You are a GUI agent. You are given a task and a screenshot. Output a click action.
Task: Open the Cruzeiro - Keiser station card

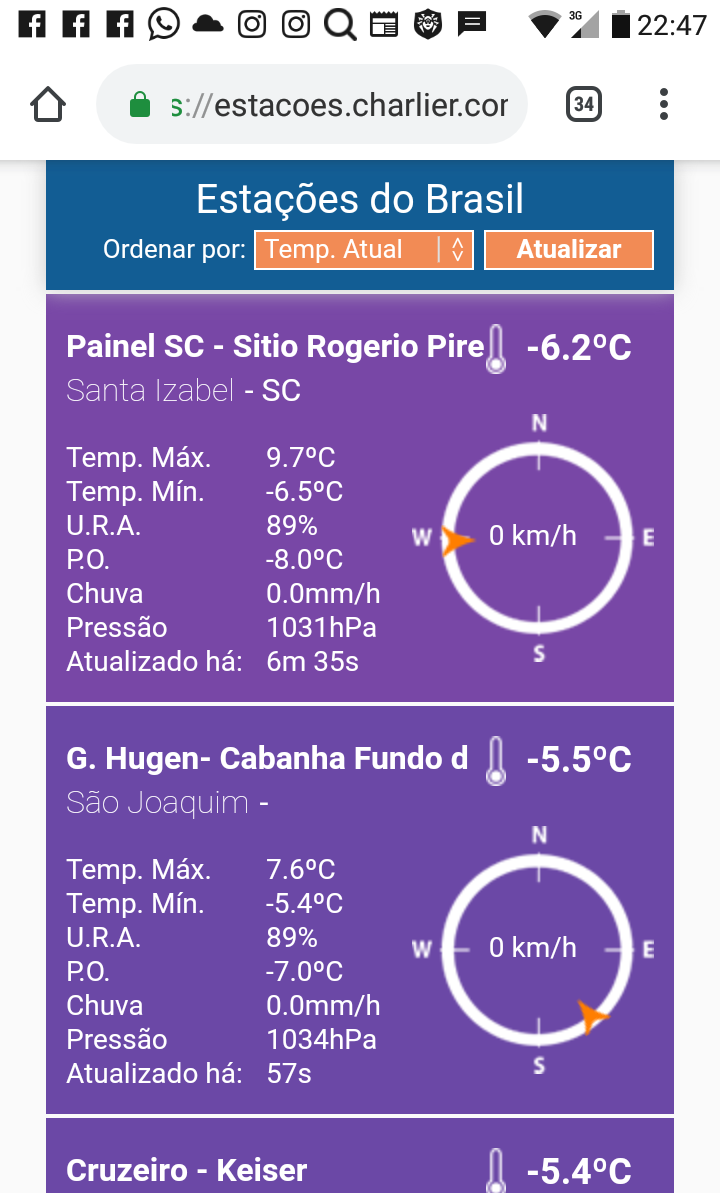click(x=188, y=1168)
